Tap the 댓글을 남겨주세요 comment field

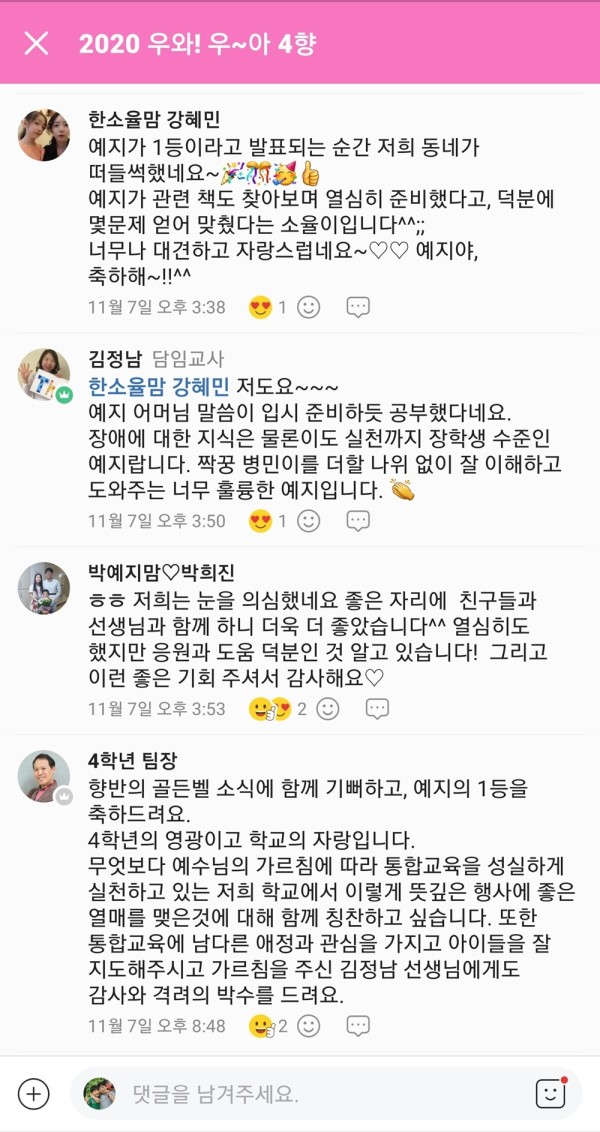(300, 1093)
